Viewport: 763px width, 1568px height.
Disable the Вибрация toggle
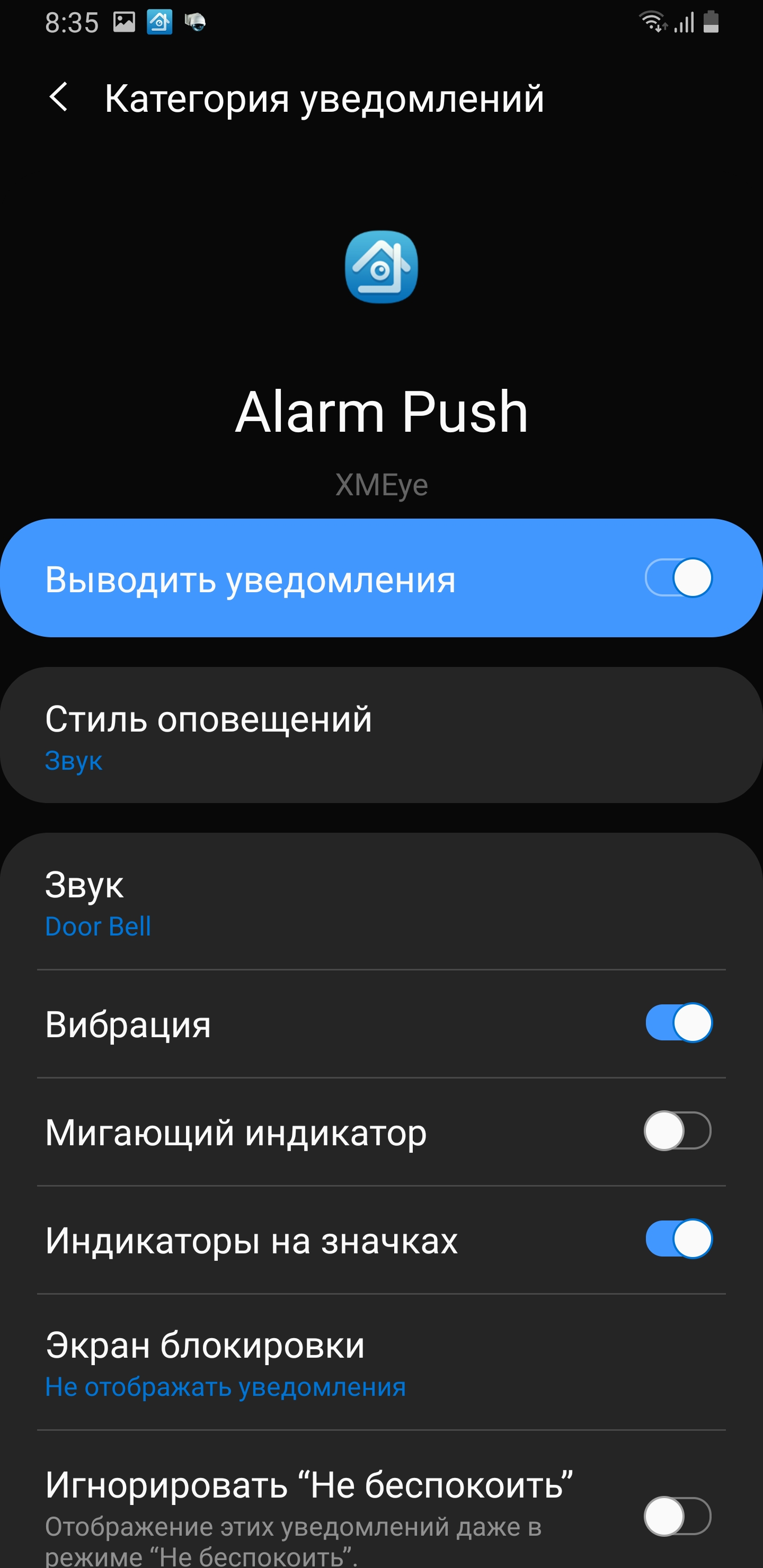pos(678,1022)
